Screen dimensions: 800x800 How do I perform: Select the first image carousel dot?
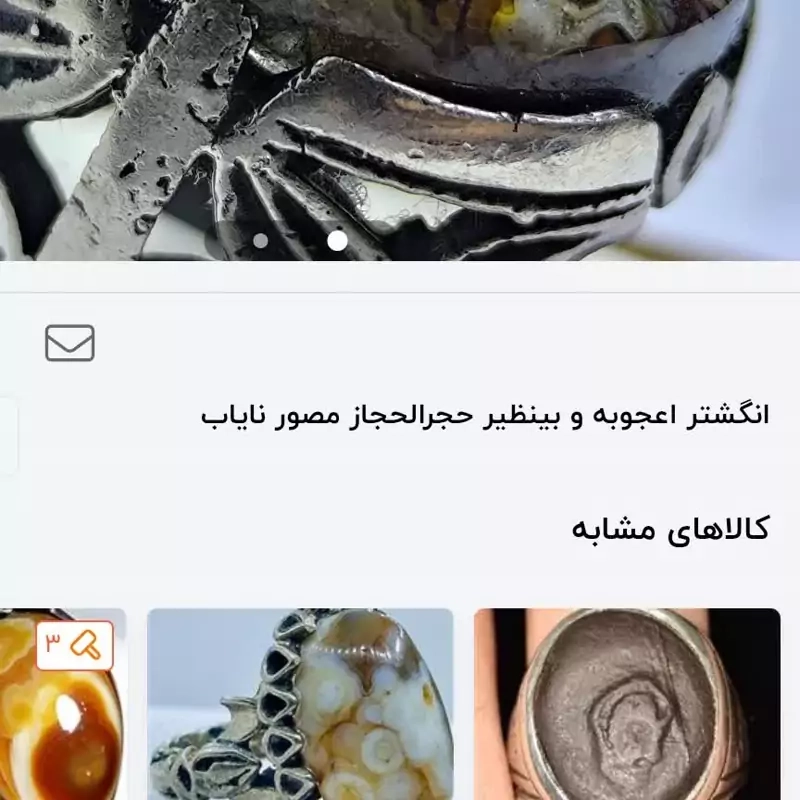(261, 240)
